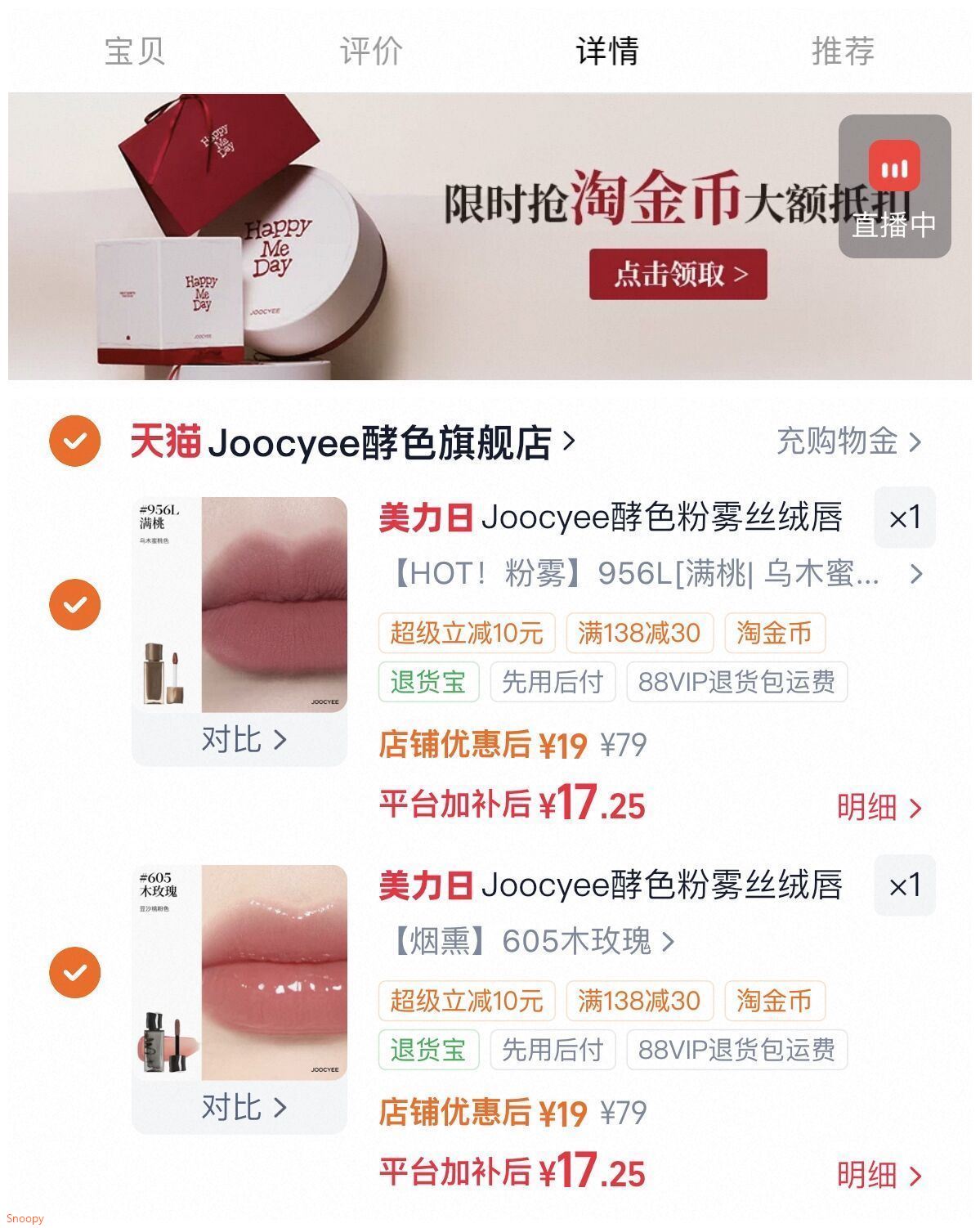The height and width of the screenshot is (1228, 980).
Task: Switch to the 宝贝 tab
Action: point(135,51)
